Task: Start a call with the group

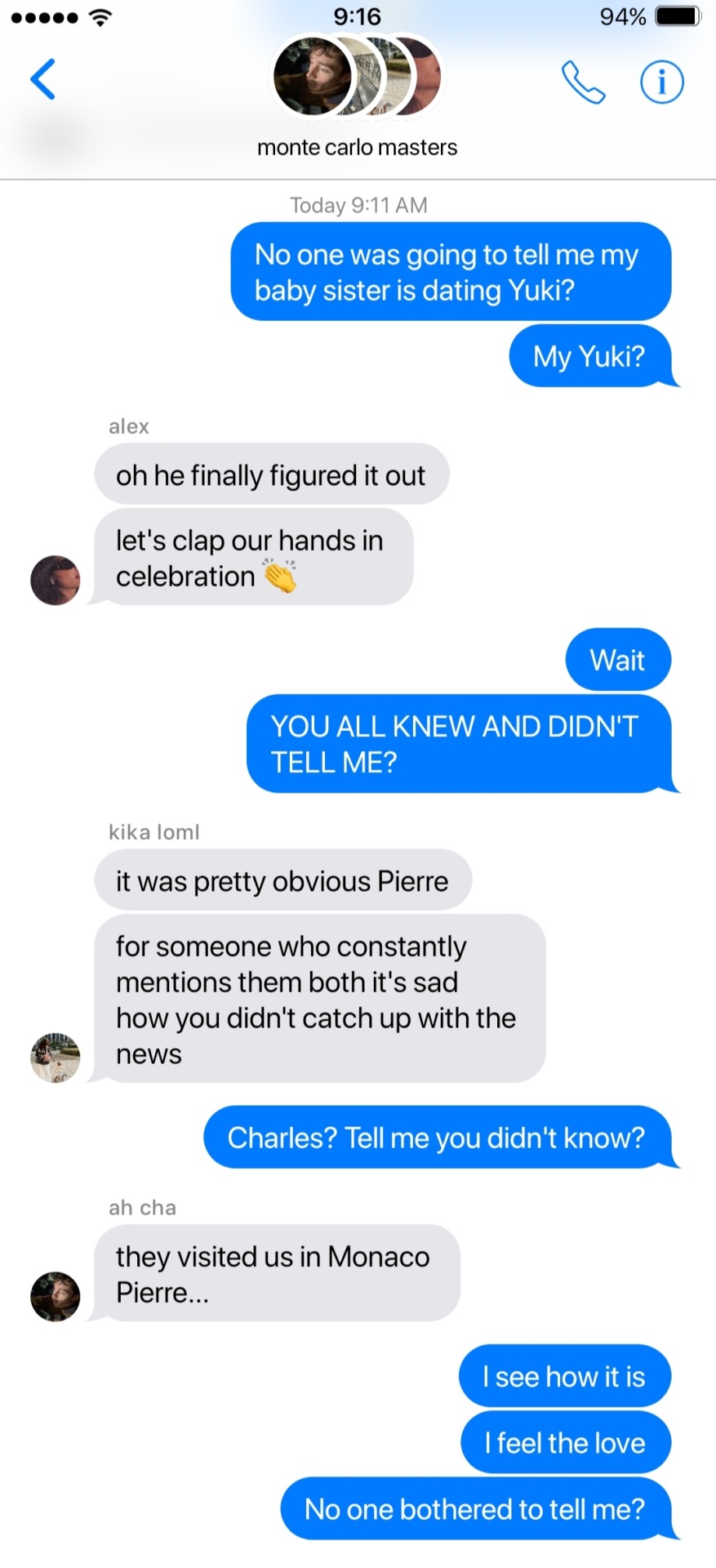Action: [583, 82]
